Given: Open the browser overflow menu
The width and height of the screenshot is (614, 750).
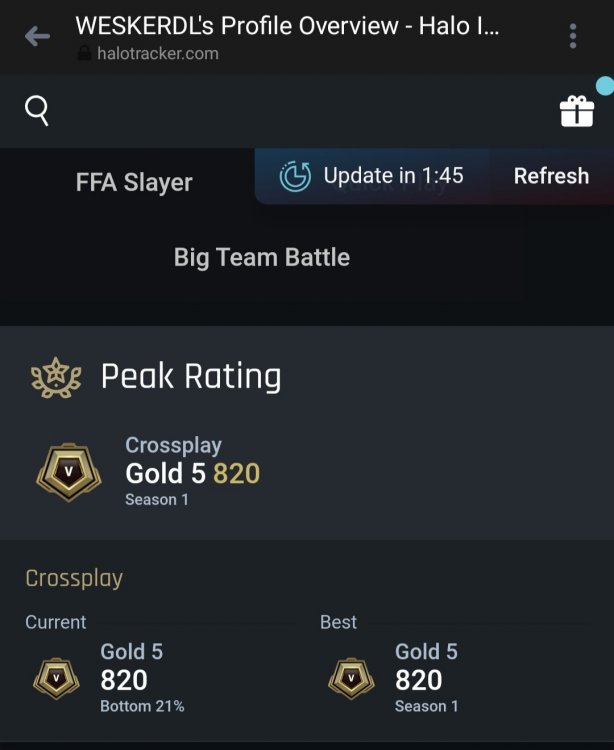Looking at the screenshot, I should tap(573, 37).
